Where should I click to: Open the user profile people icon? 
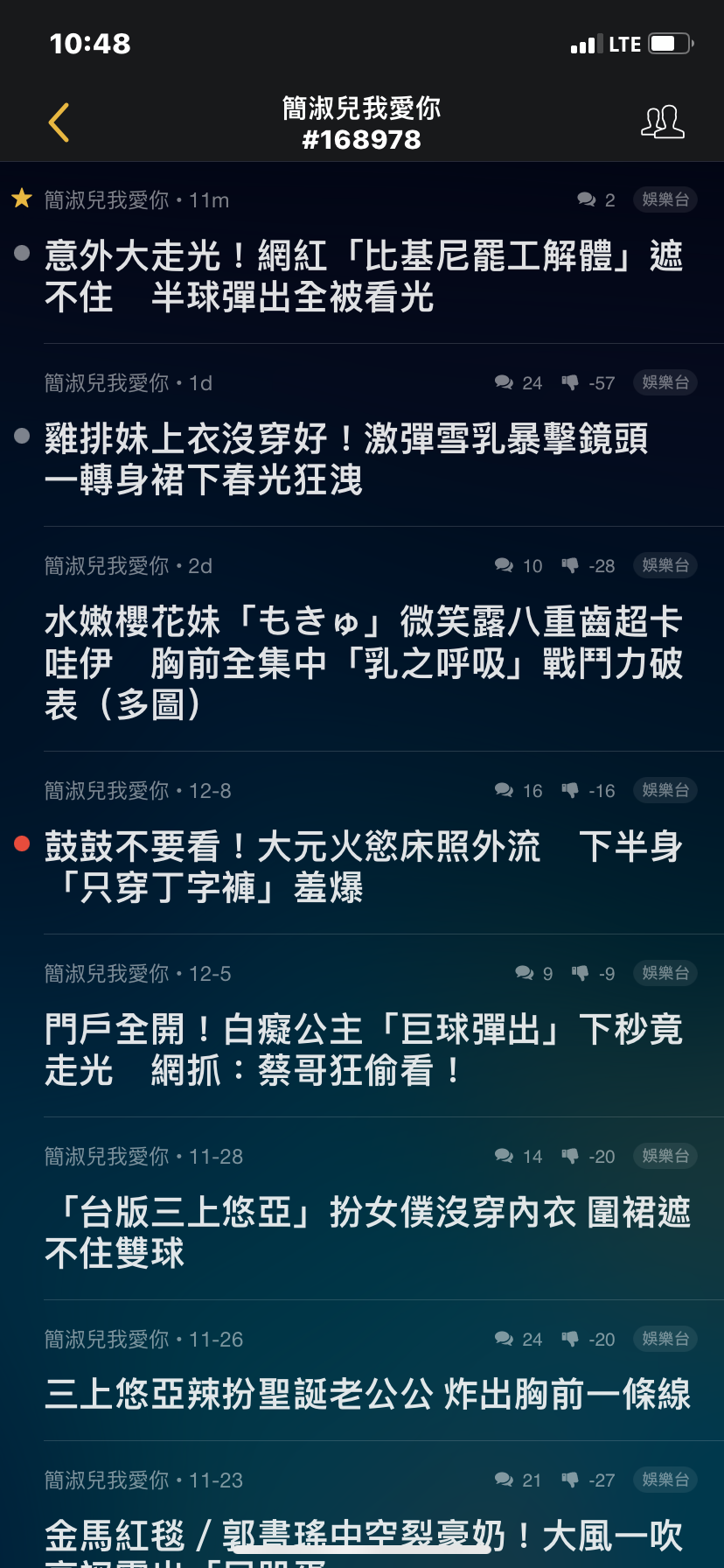tap(663, 122)
